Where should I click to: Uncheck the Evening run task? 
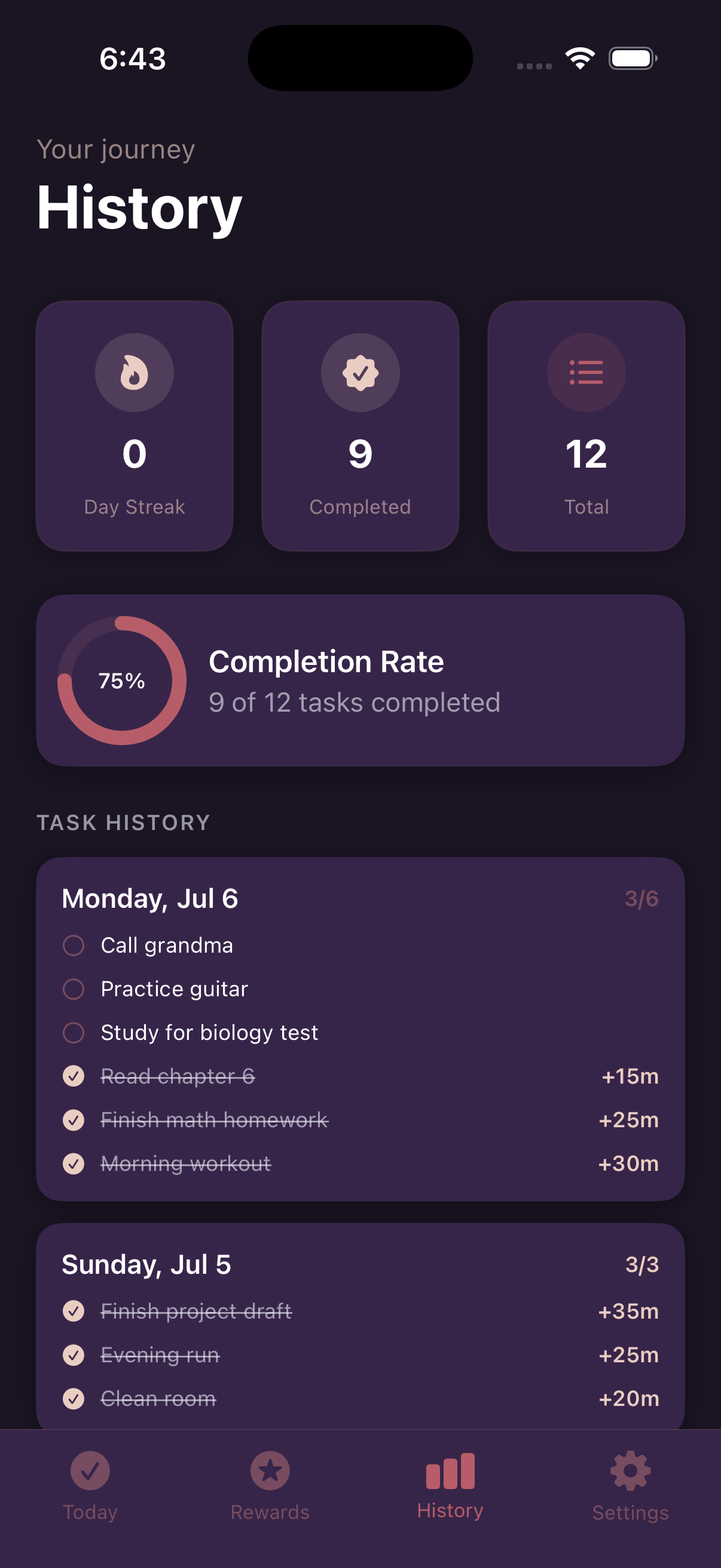pyautogui.click(x=74, y=1355)
